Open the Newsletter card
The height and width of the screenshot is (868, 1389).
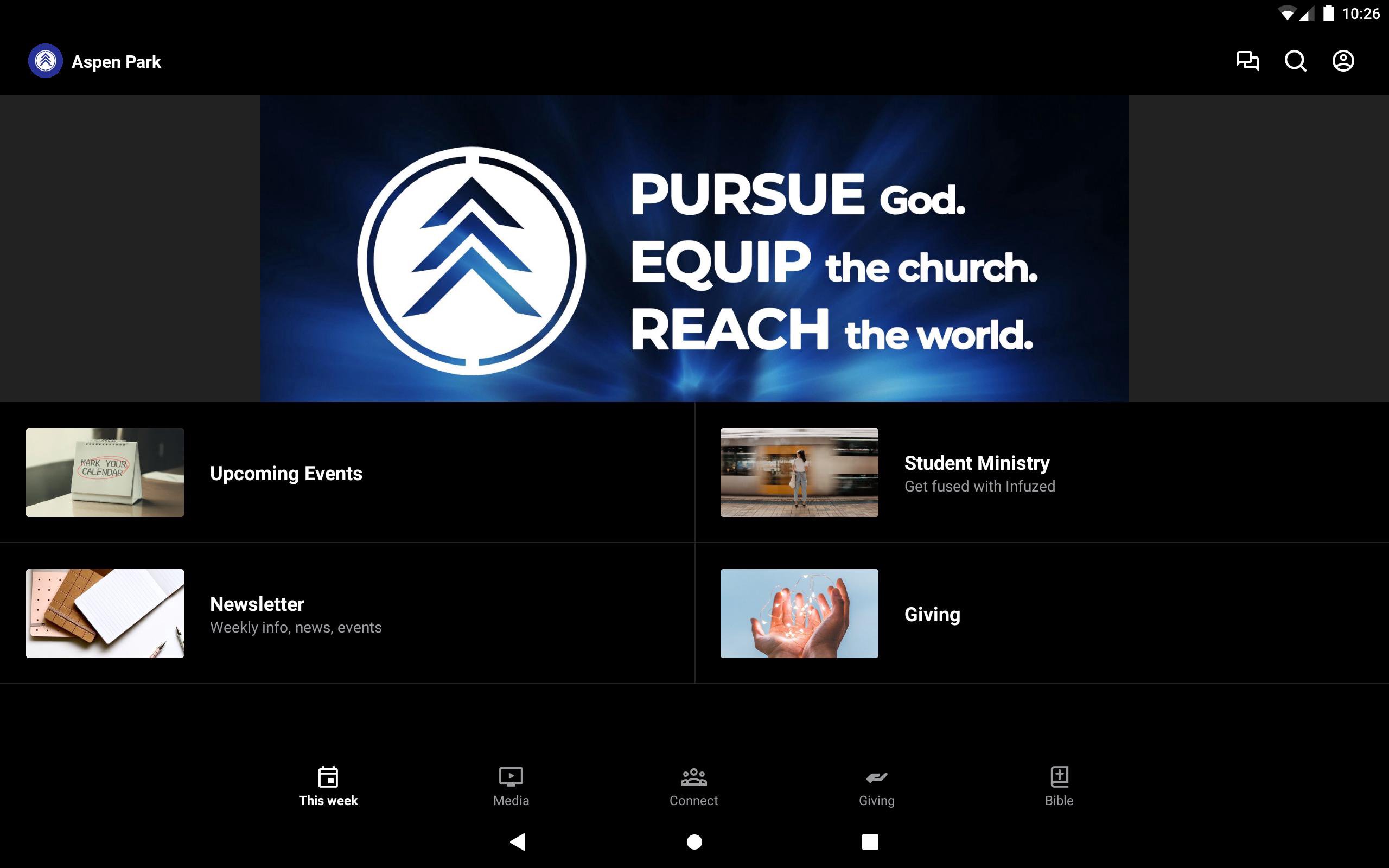(x=347, y=613)
